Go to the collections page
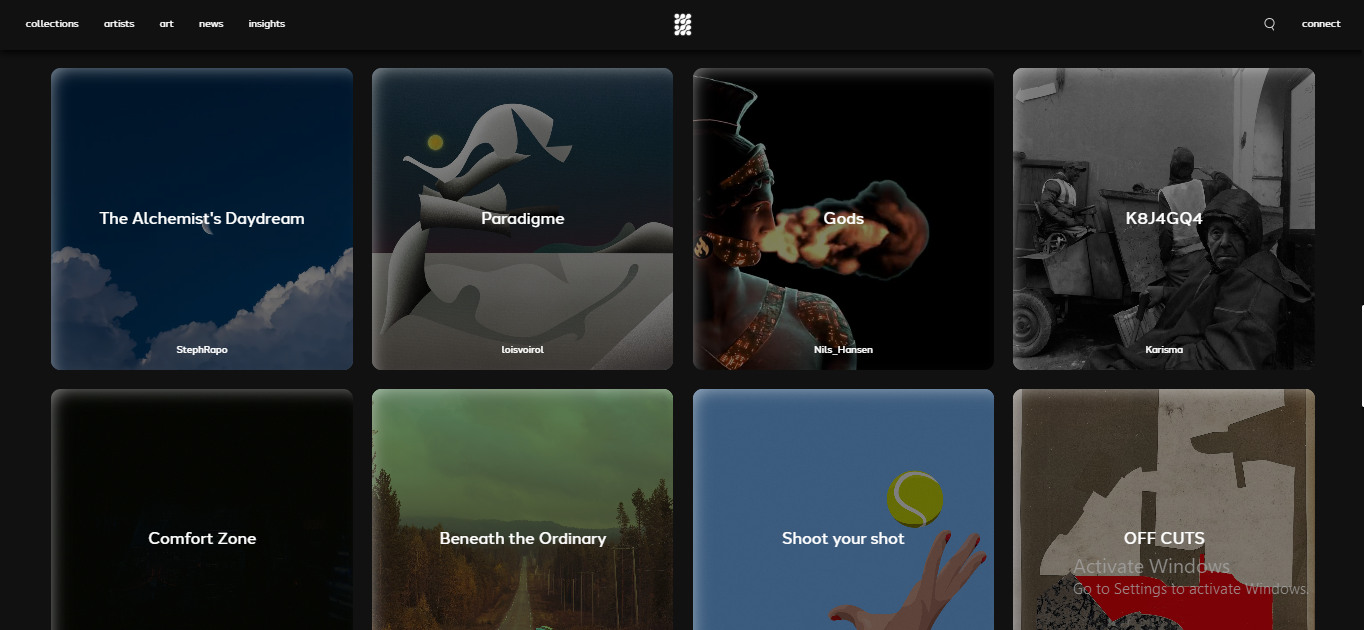 [52, 24]
